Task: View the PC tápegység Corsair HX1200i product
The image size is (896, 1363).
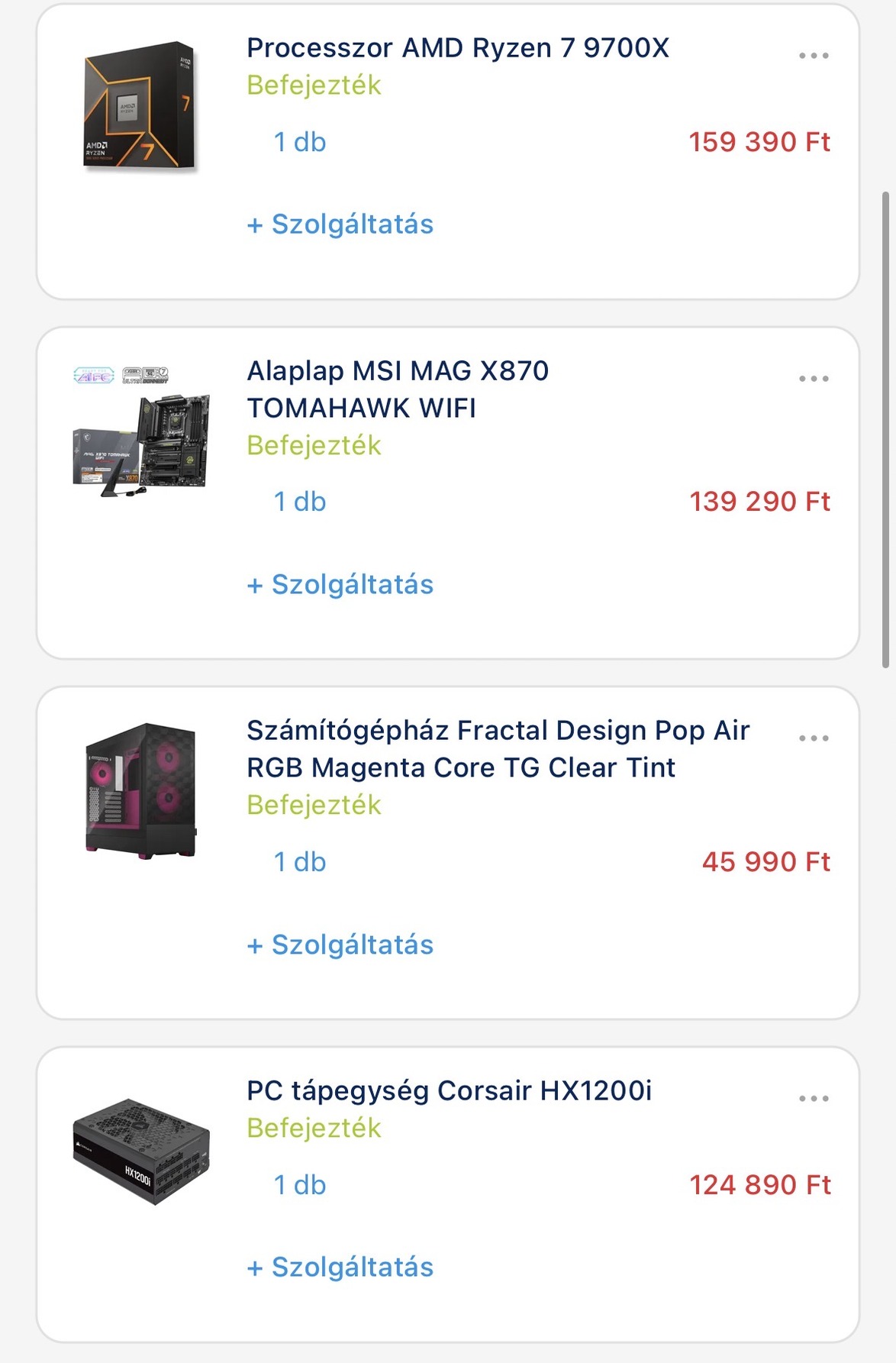Action: coord(449,1091)
